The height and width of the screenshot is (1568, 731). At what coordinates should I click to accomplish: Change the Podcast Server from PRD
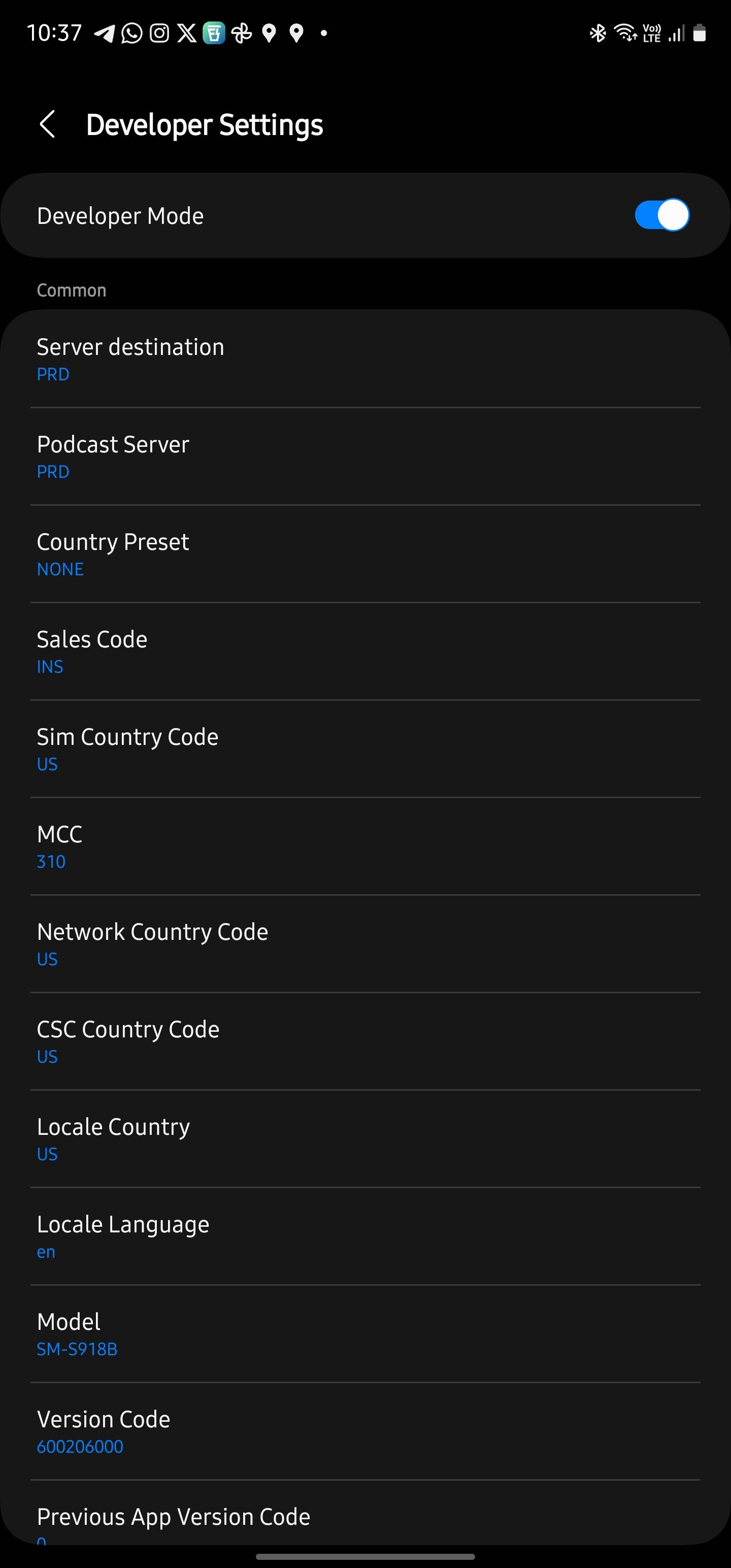click(365, 455)
